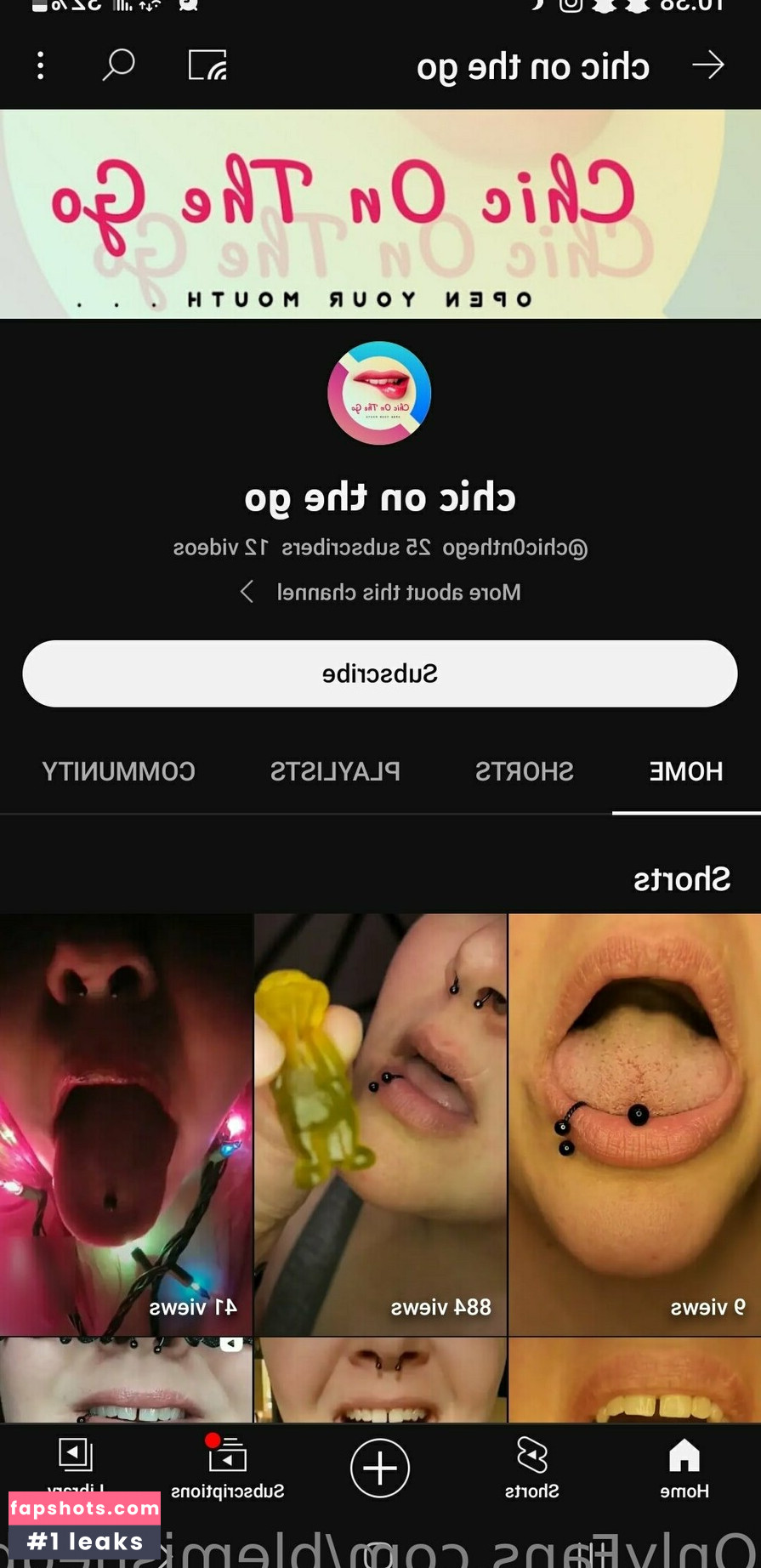Open Shorts in bottom navigation
This screenshot has width=761, height=1568.
coord(532,1468)
